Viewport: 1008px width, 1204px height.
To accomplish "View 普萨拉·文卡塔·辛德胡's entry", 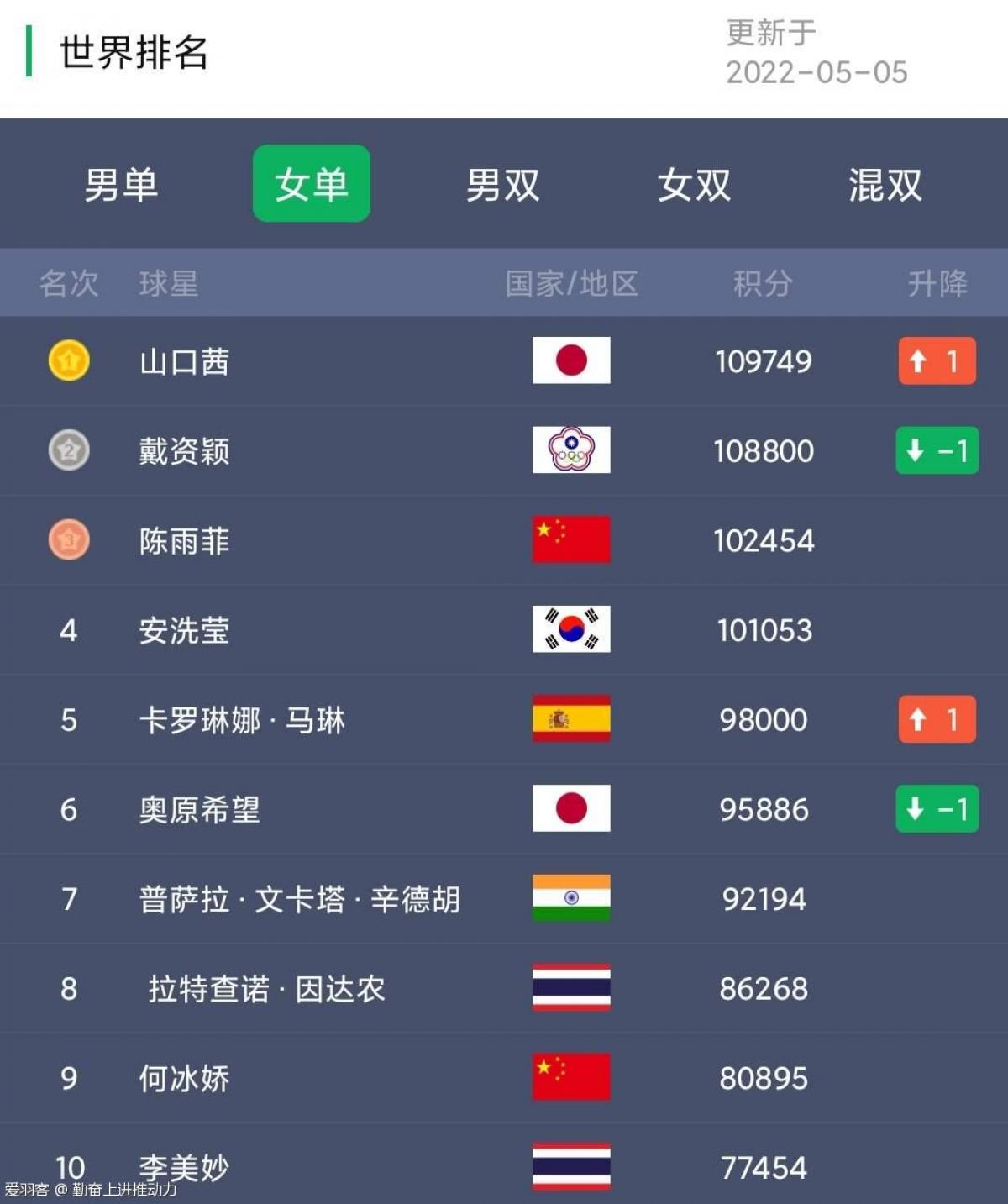I will pos(299,900).
